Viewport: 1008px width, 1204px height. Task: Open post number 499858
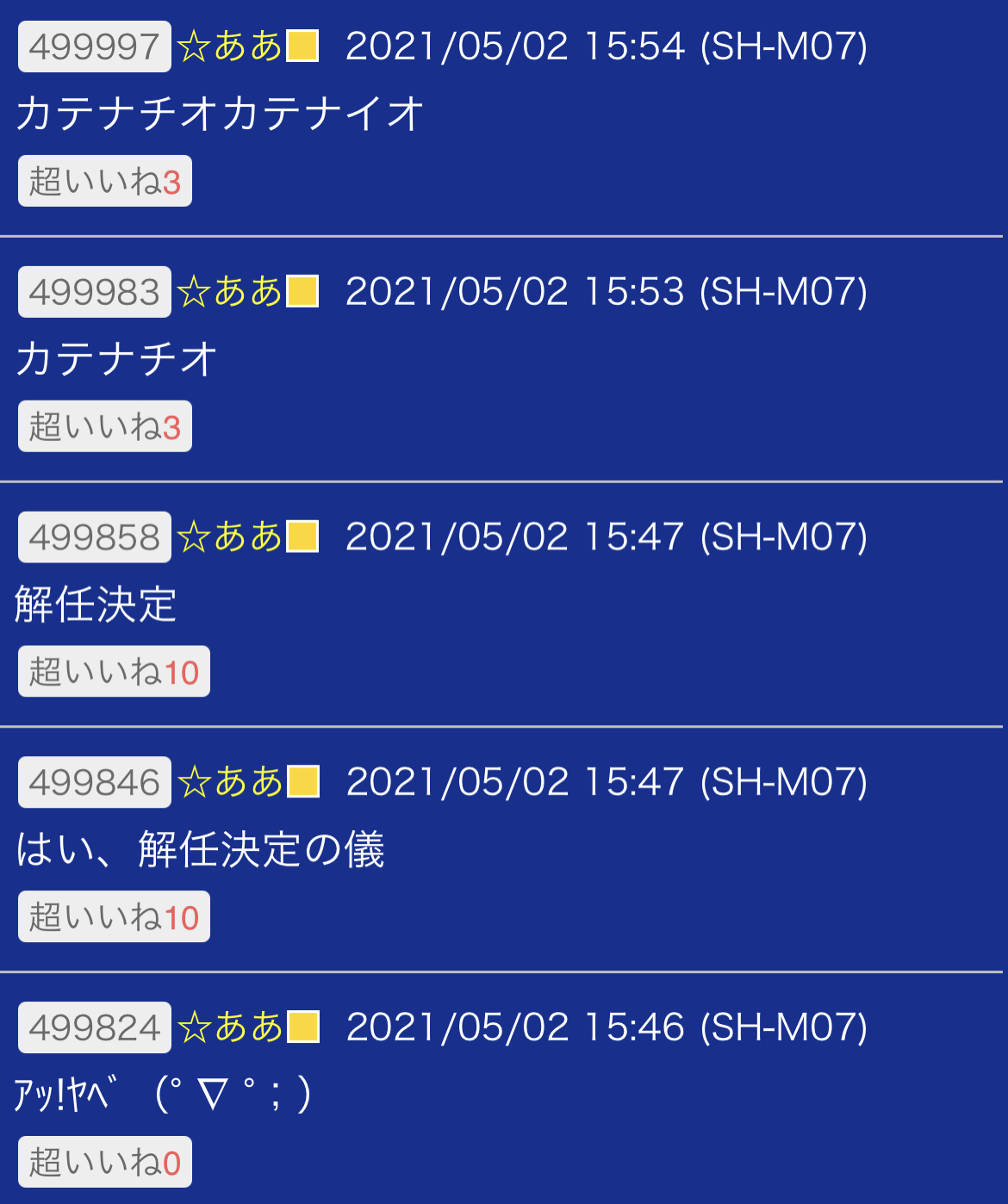[x=95, y=537]
